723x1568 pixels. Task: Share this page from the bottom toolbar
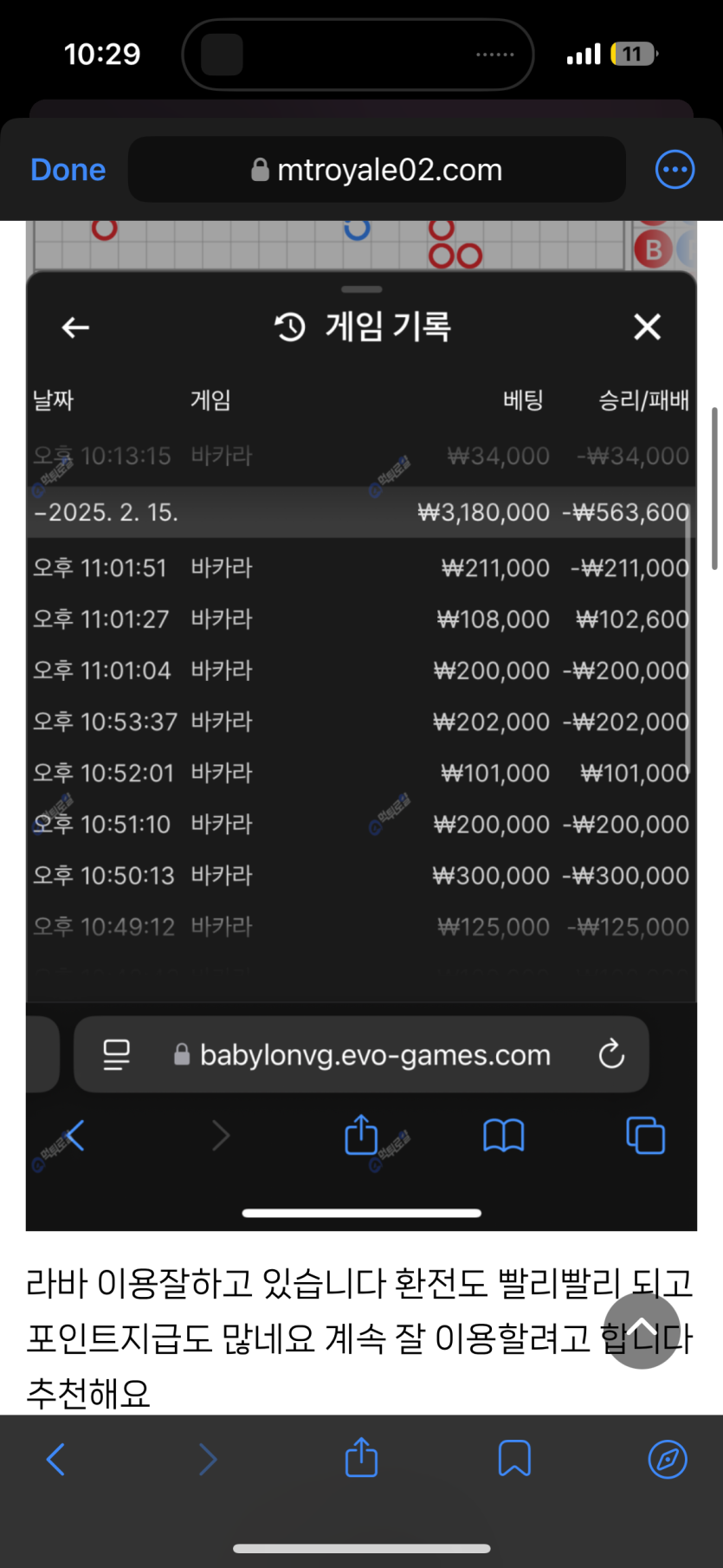point(361,1458)
